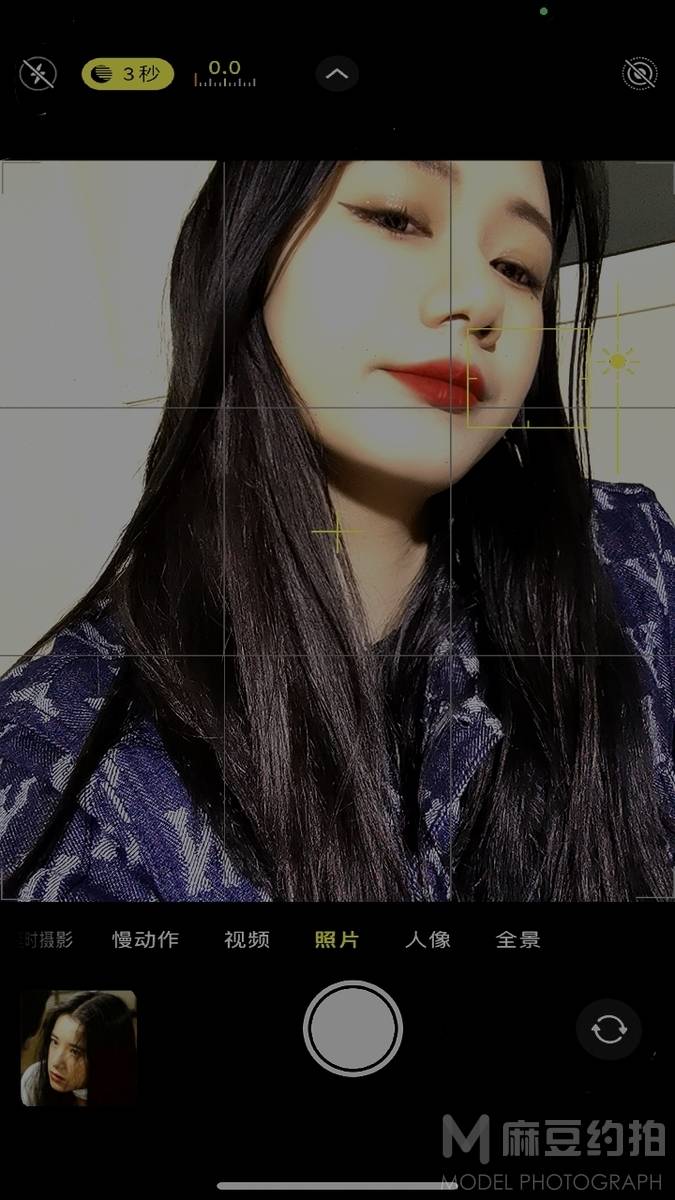Open the exposure compensation indicator
The height and width of the screenshot is (1200, 675).
coord(225,74)
